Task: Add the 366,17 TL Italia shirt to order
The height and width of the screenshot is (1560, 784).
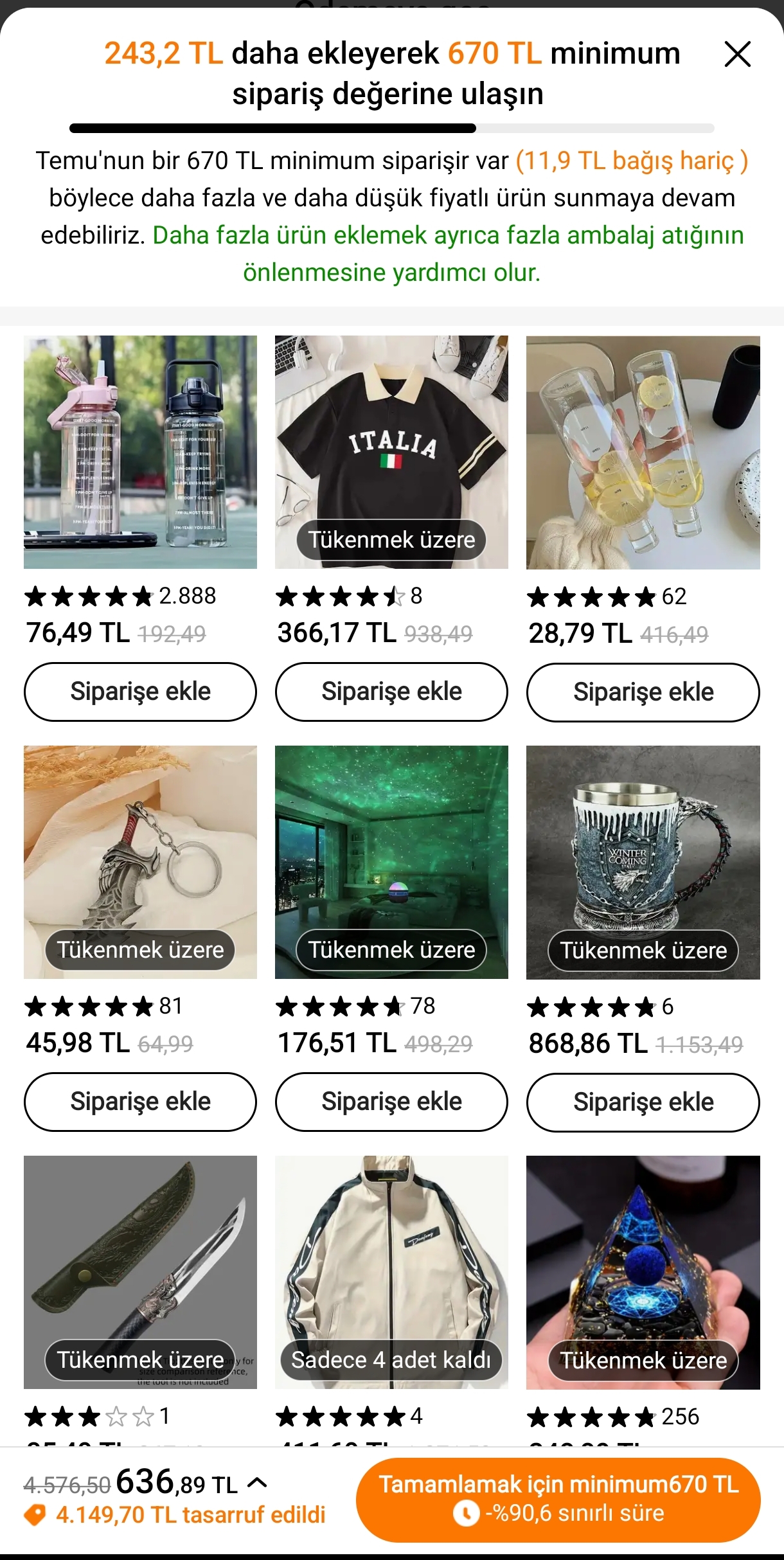Action: [391, 692]
